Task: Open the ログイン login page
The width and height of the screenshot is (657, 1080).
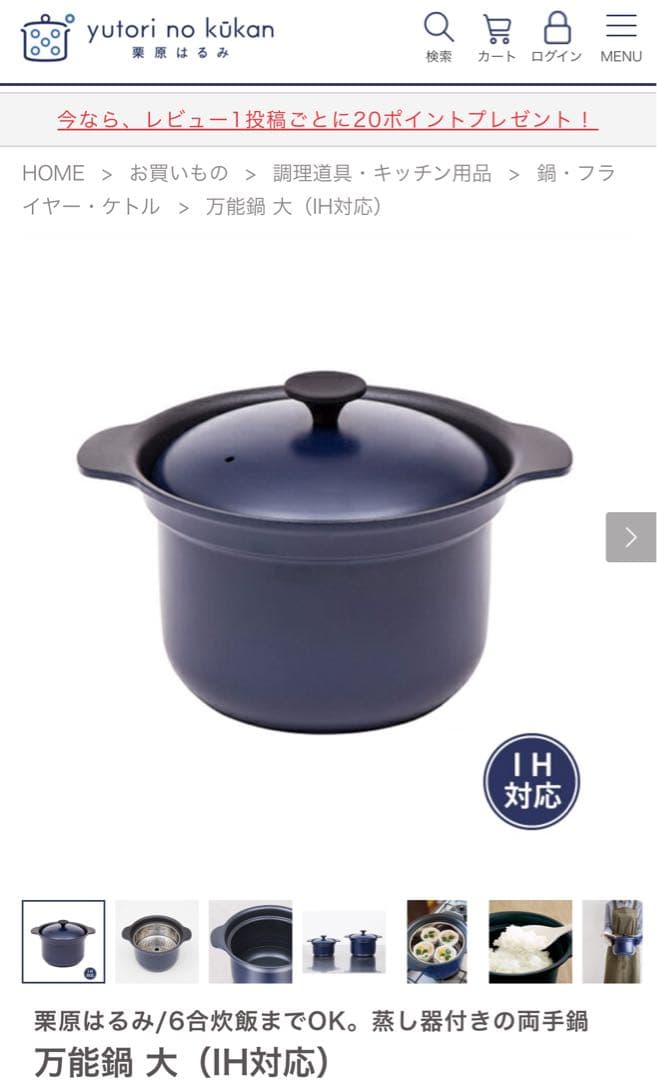Action: (556, 37)
